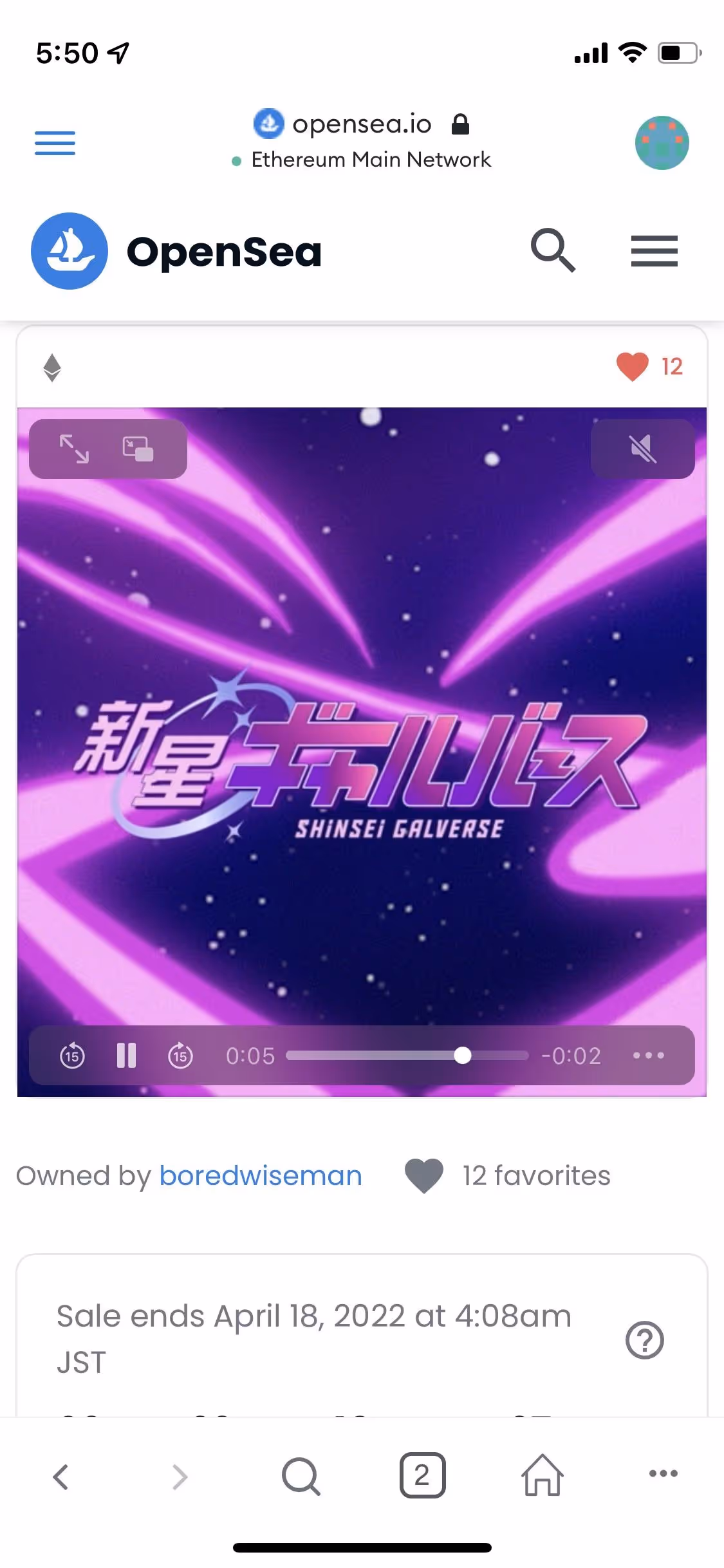Open the browser tabs switcher
724x1568 pixels.
[422, 1475]
